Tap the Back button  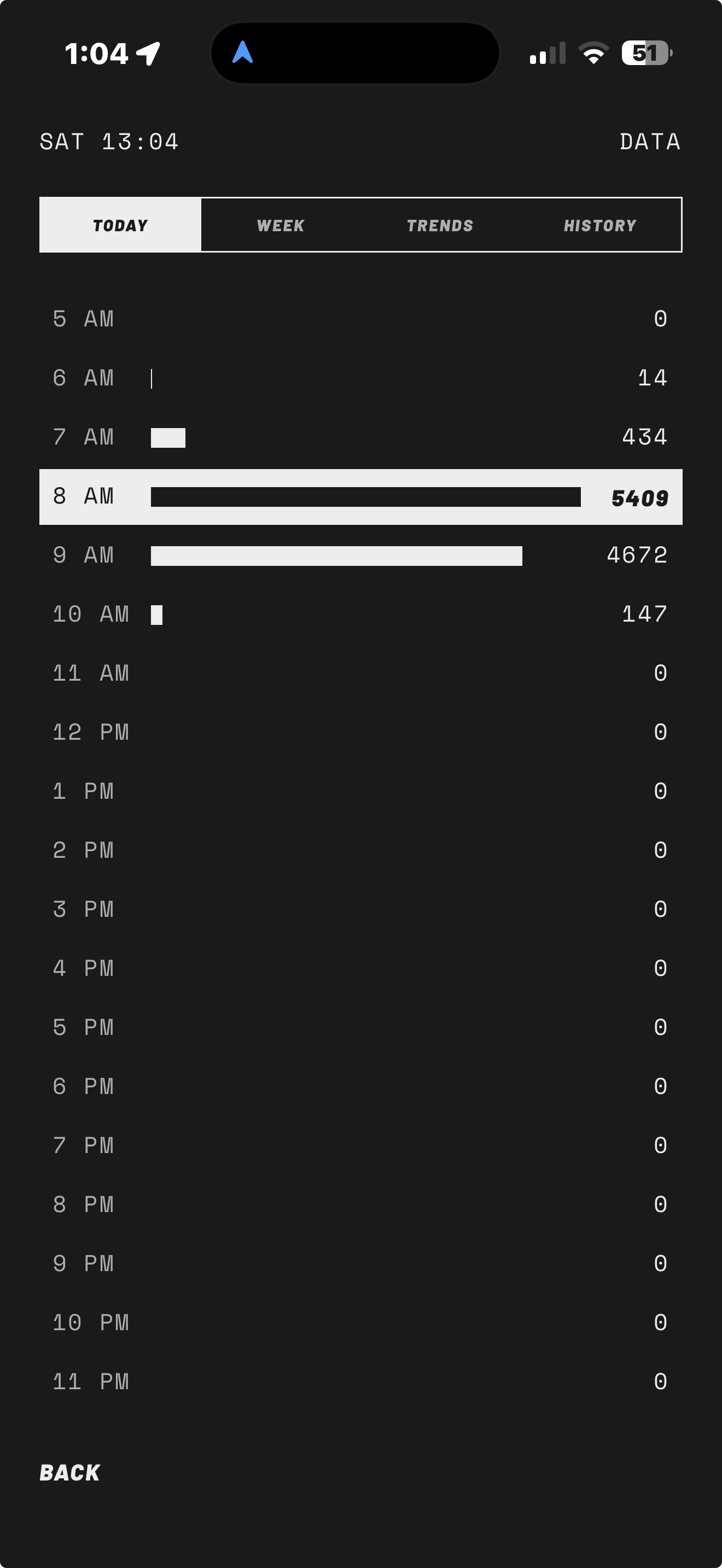coord(70,1473)
